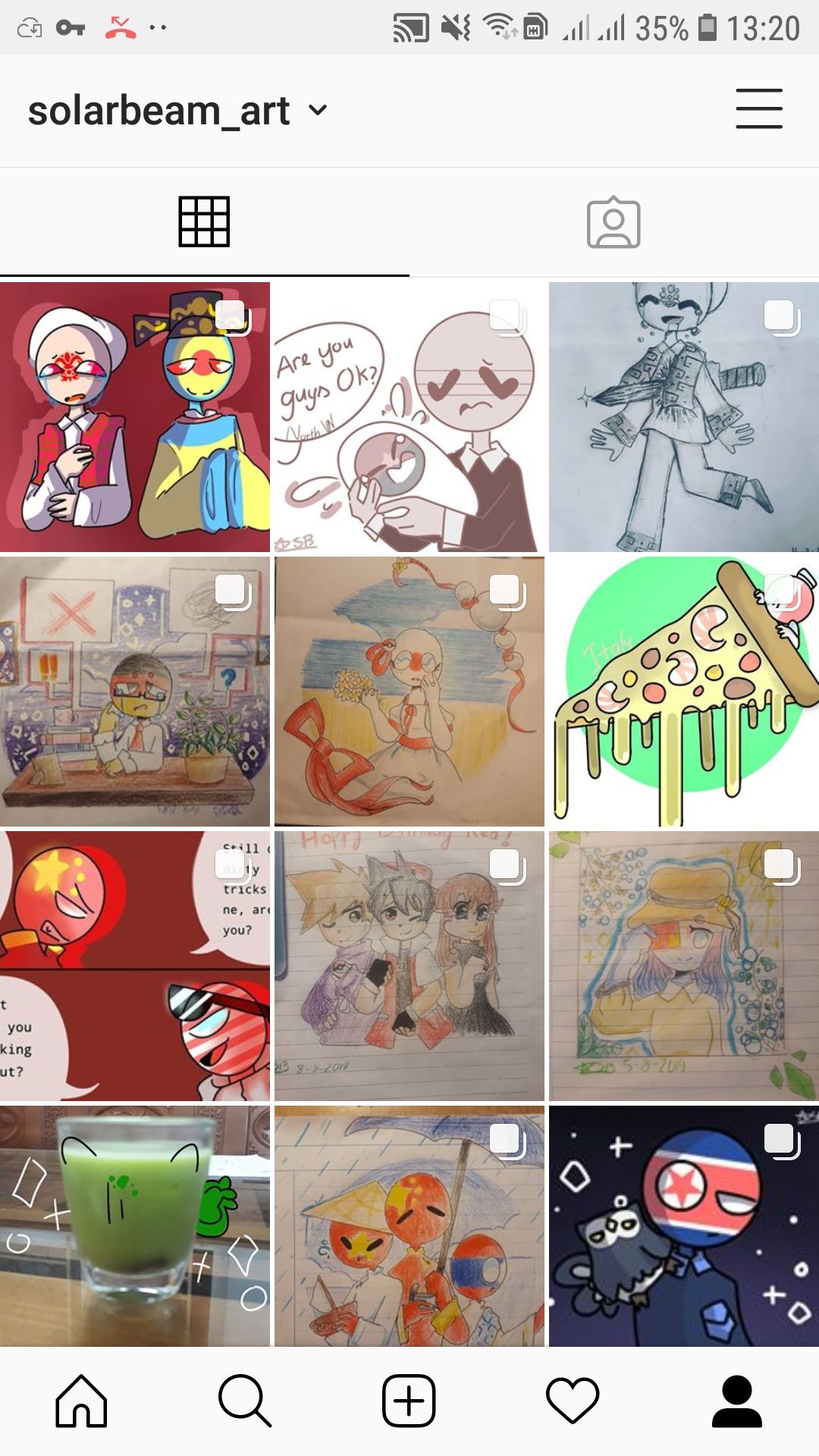Open the "Are you guys Ok?" drawing post
The height and width of the screenshot is (1456, 819).
click(x=409, y=417)
